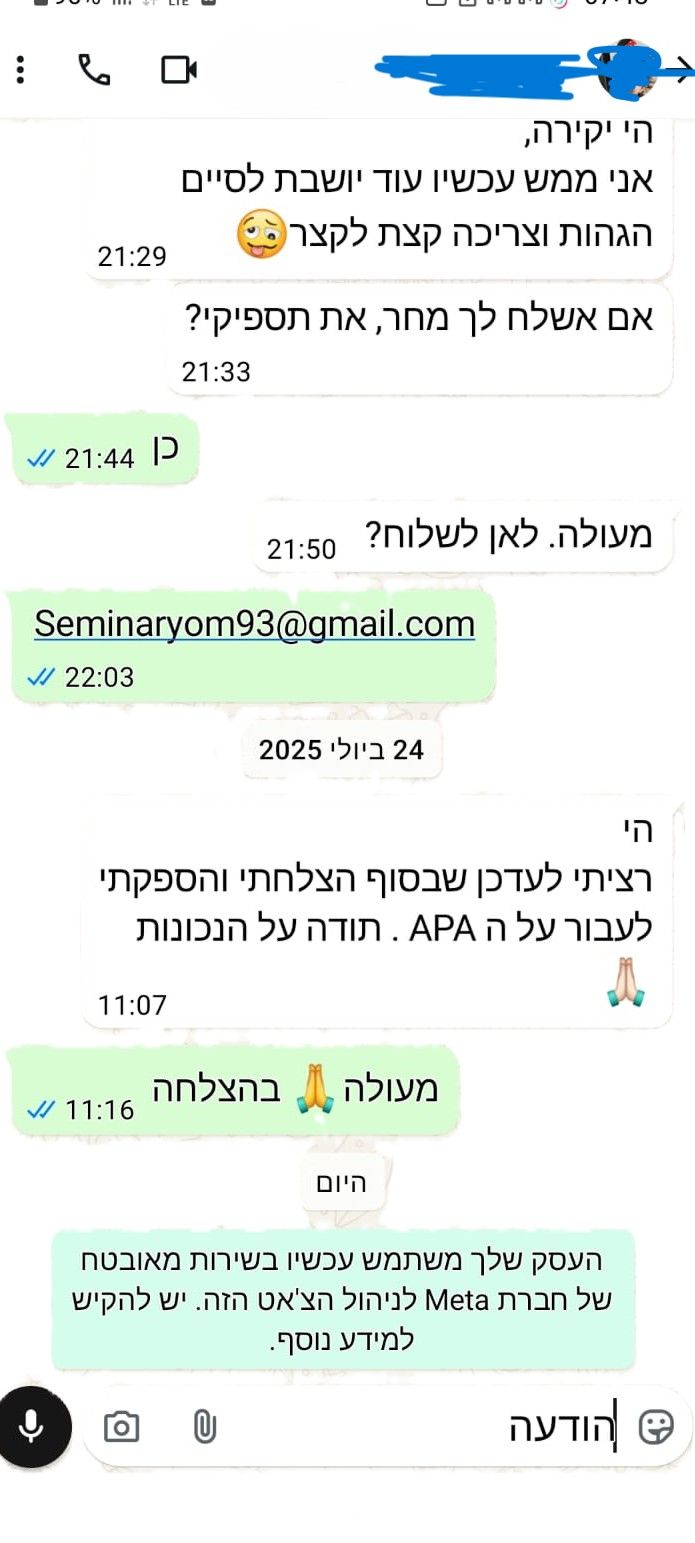Open the three-dot overflow menu
Image resolution: width=695 pixels, height=1543 pixels.
click(x=20, y=70)
